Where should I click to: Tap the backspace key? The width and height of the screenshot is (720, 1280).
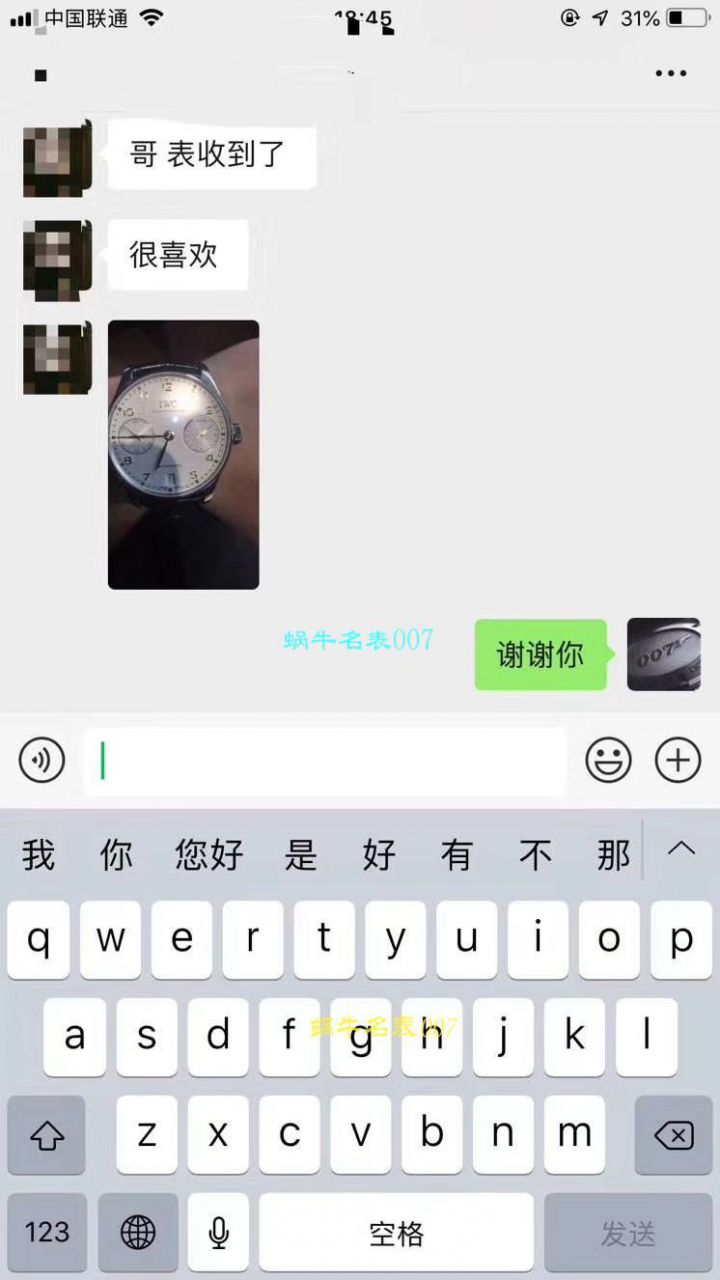[673, 1135]
